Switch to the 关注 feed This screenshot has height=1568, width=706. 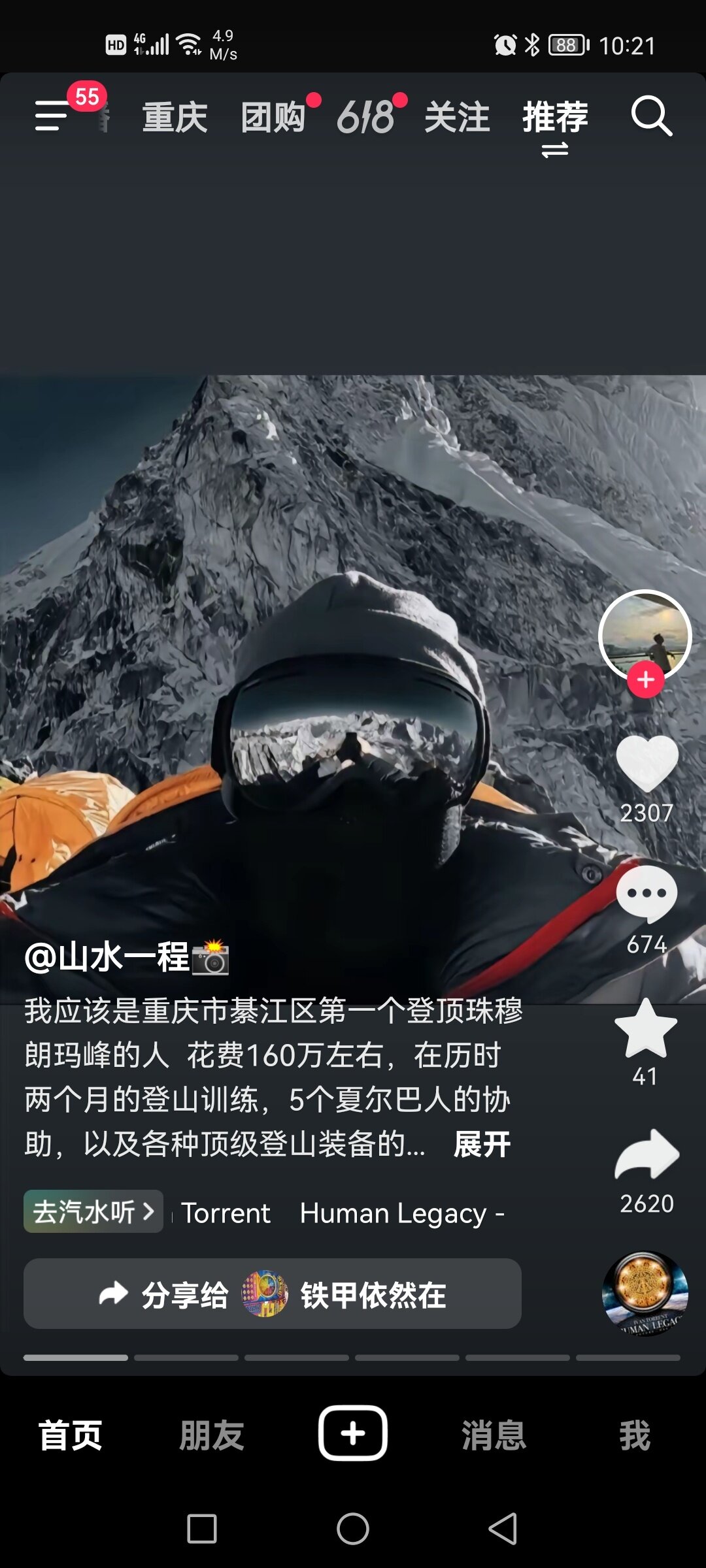click(457, 118)
